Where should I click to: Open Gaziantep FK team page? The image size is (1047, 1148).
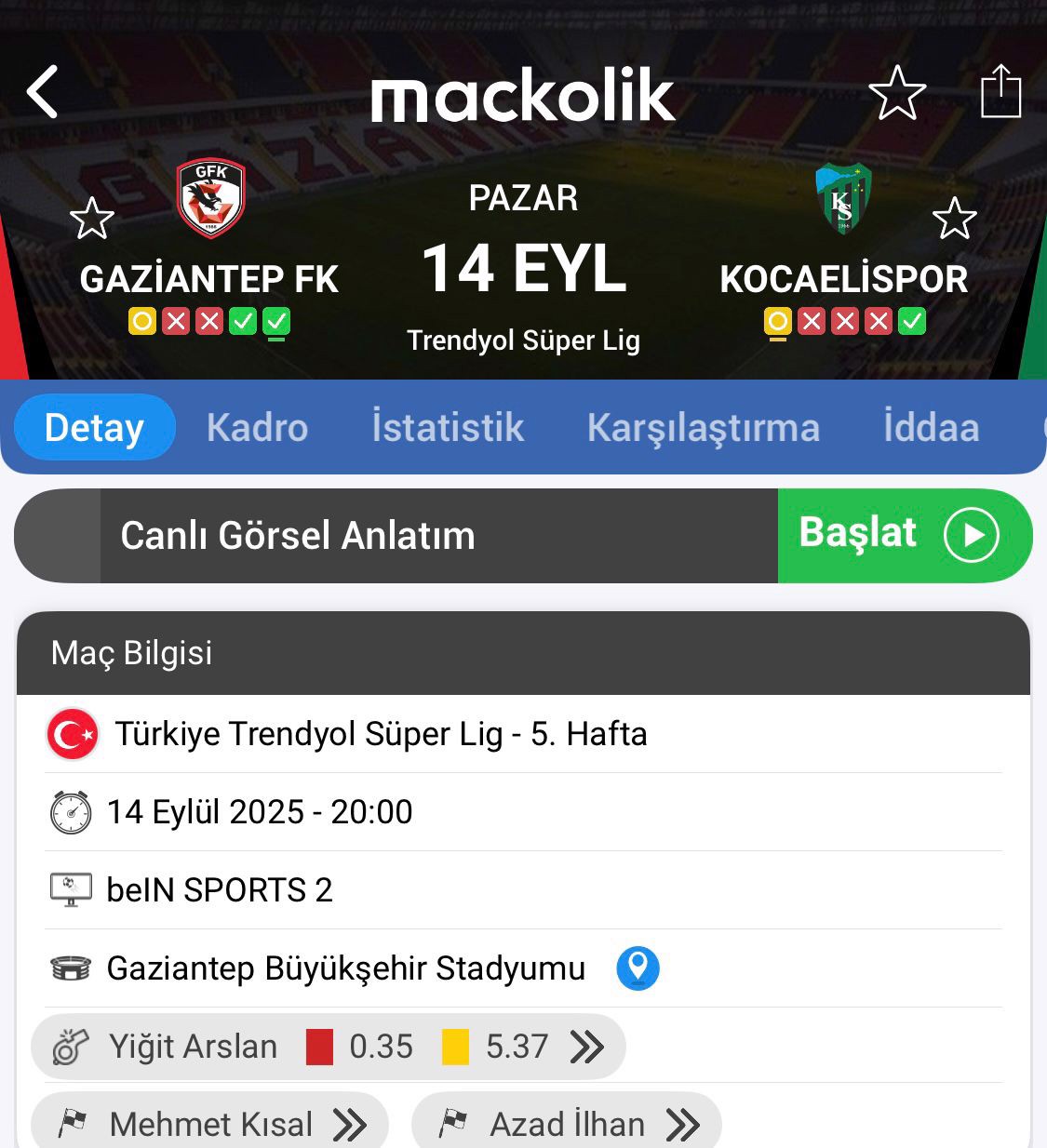pos(210,199)
